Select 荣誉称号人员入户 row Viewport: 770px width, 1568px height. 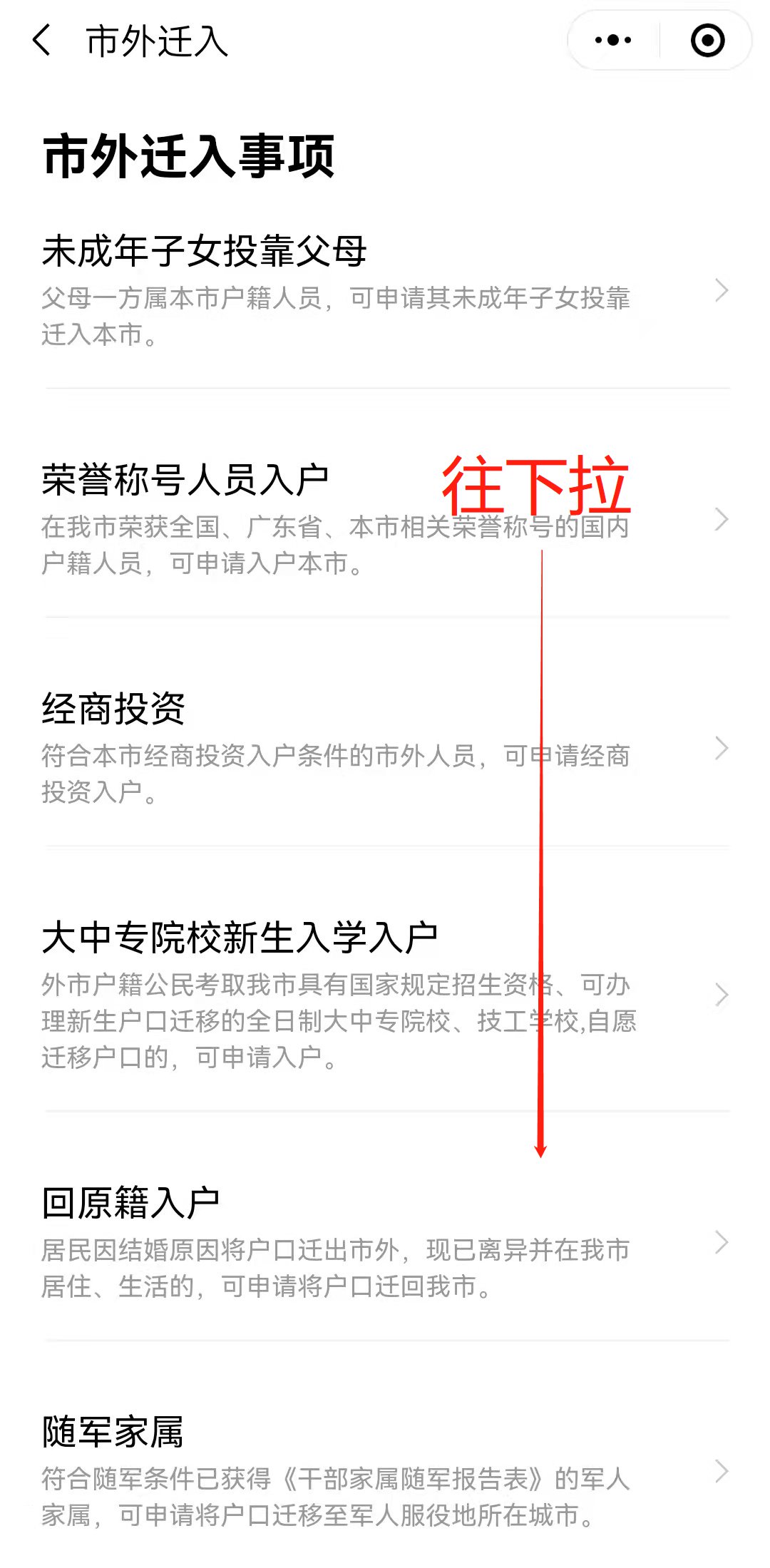click(x=385, y=519)
